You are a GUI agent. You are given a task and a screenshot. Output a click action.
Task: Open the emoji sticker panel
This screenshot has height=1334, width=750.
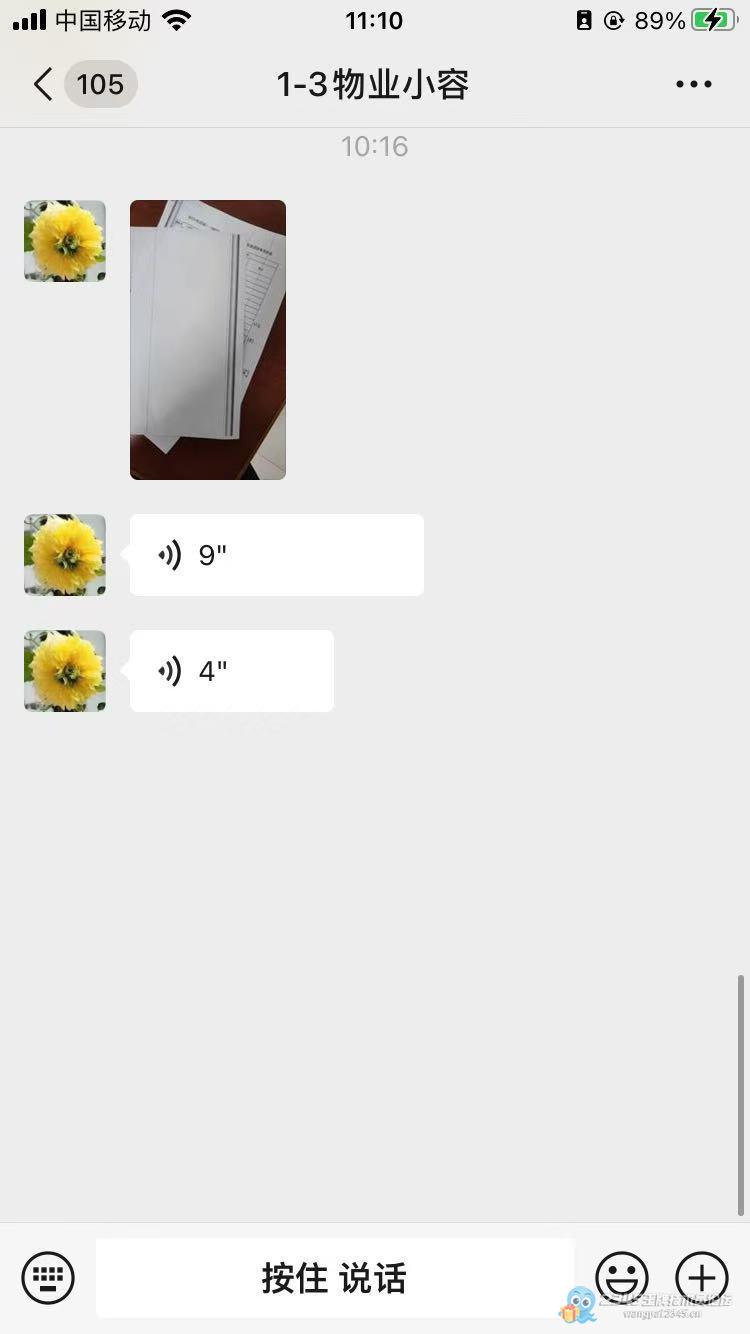[x=621, y=1277]
